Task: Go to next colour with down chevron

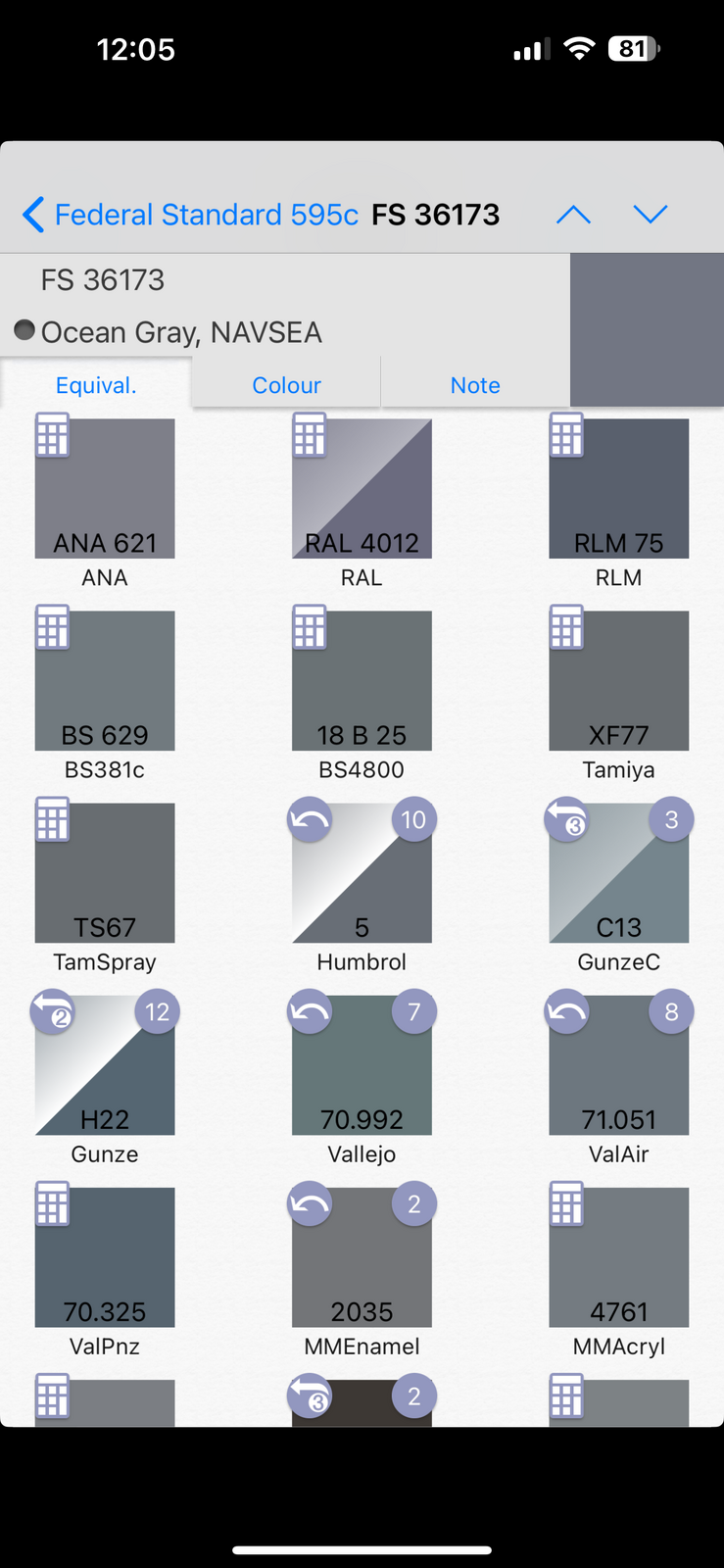Action: pos(651,215)
